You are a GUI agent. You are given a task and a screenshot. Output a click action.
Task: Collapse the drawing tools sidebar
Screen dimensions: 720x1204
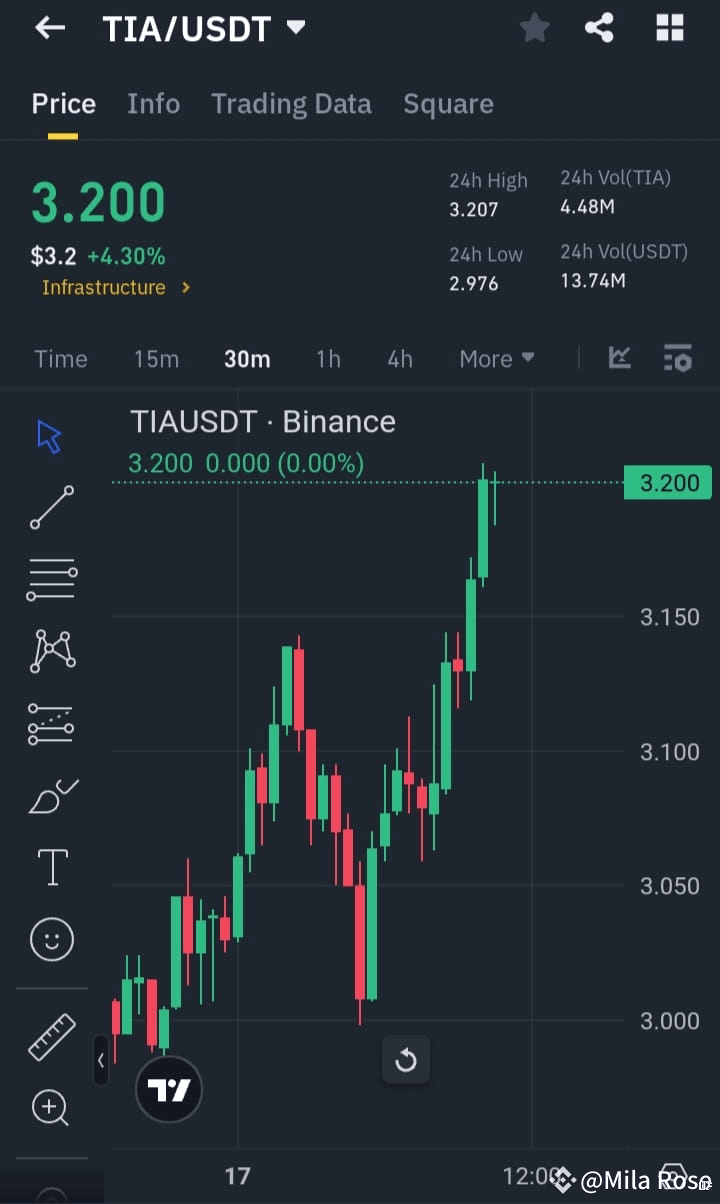pyautogui.click(x=101, y=1062)
